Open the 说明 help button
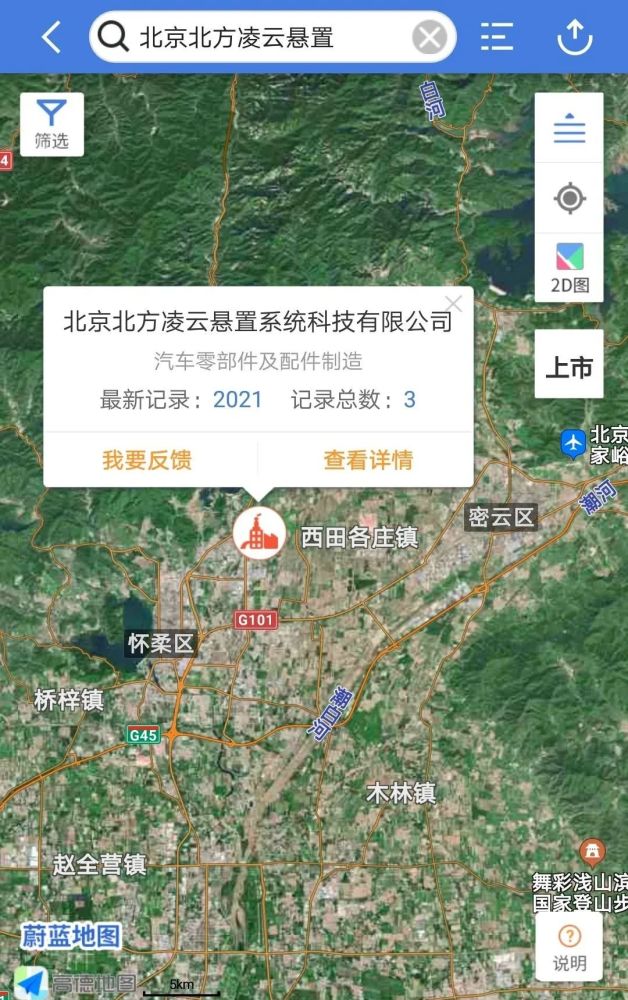628x1000 pixels. (x=569, y=946)
